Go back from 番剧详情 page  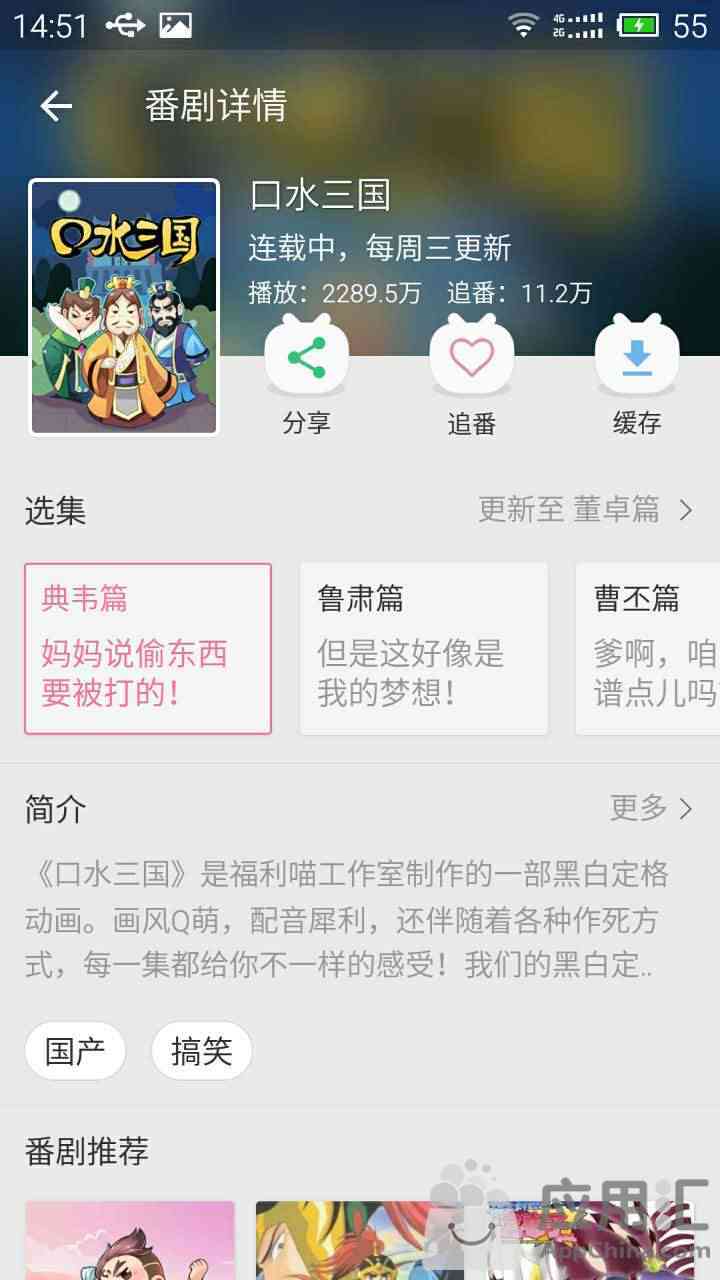(x=56, y=106)
